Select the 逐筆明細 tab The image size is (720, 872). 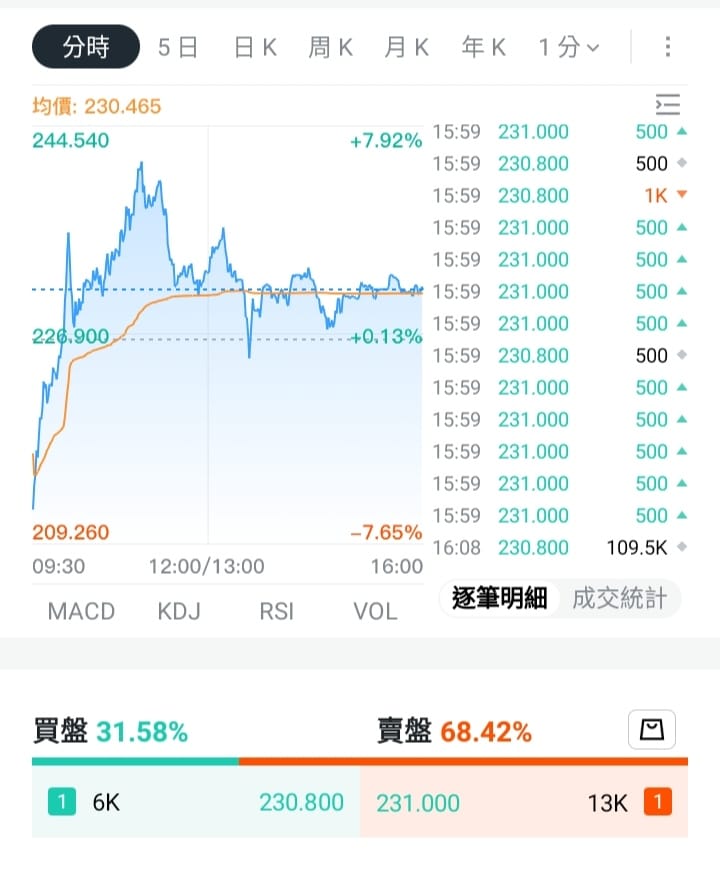pos(500,599)
